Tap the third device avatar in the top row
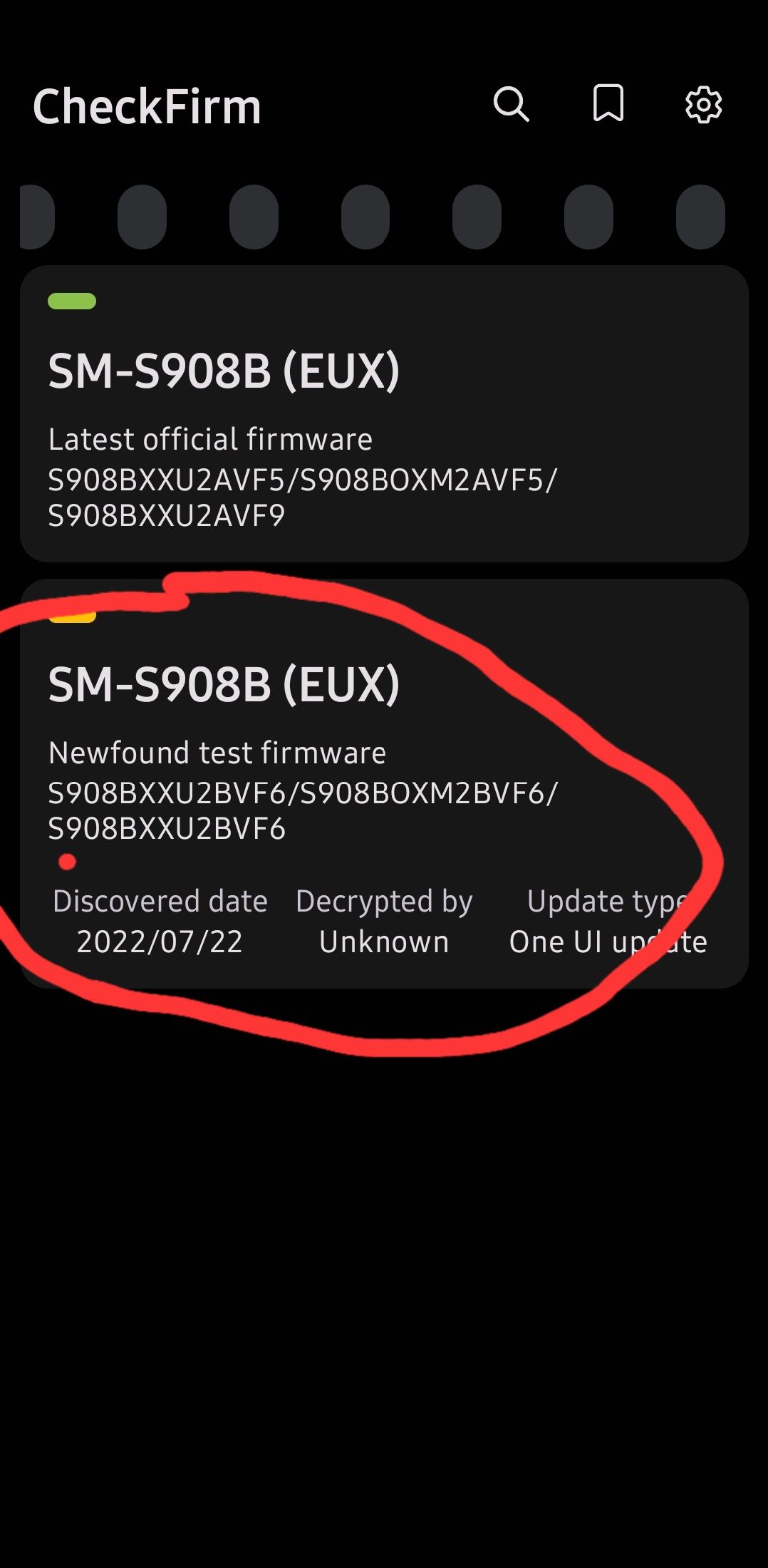This screenshot has width=768, height=1568. [x=254, y=217]
